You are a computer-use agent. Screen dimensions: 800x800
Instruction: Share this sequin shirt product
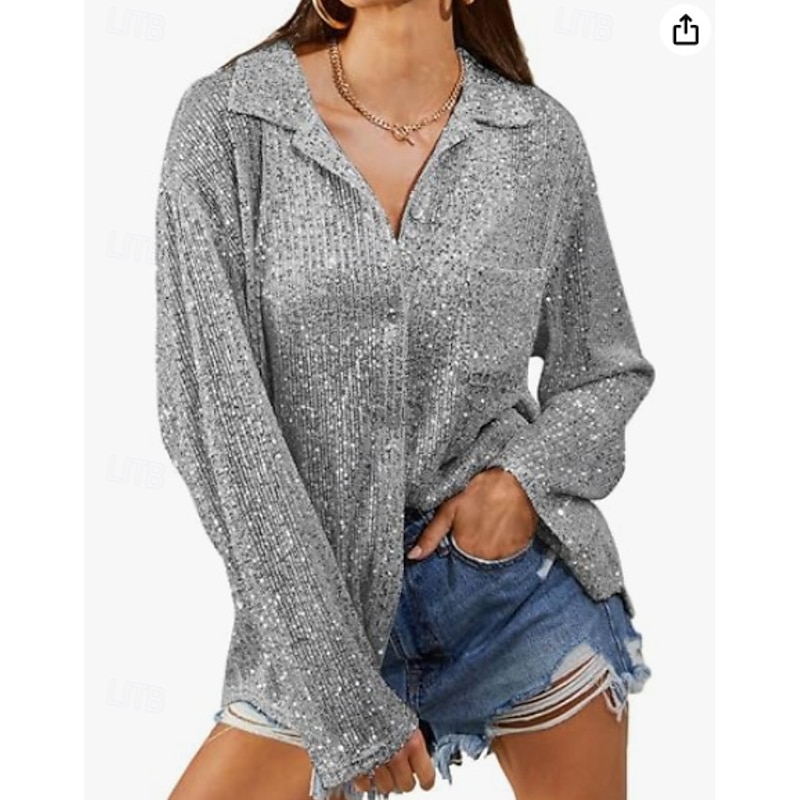pyautogui.click(x=685, y=31)
